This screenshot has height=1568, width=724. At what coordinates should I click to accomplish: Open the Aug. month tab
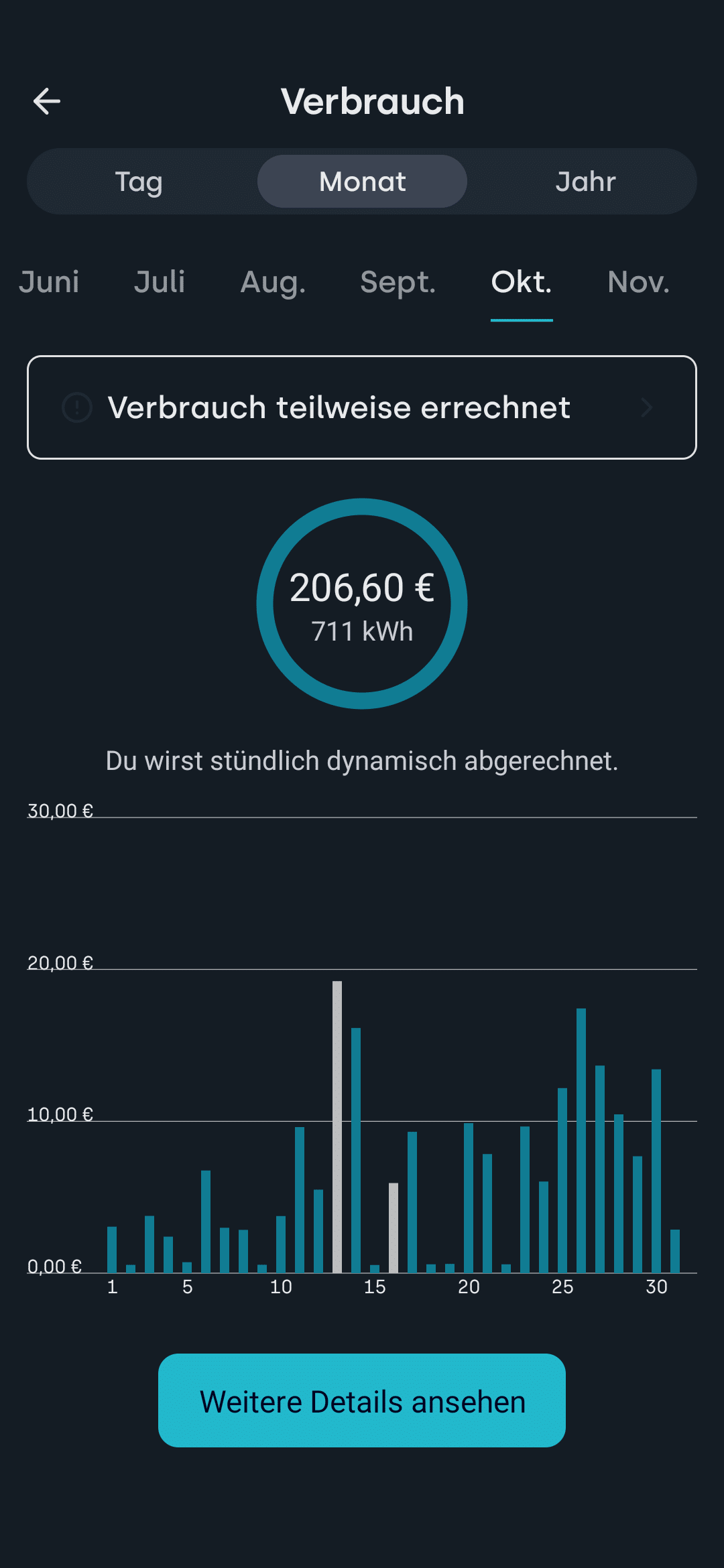pyautogui.click(x=273, y=282)
